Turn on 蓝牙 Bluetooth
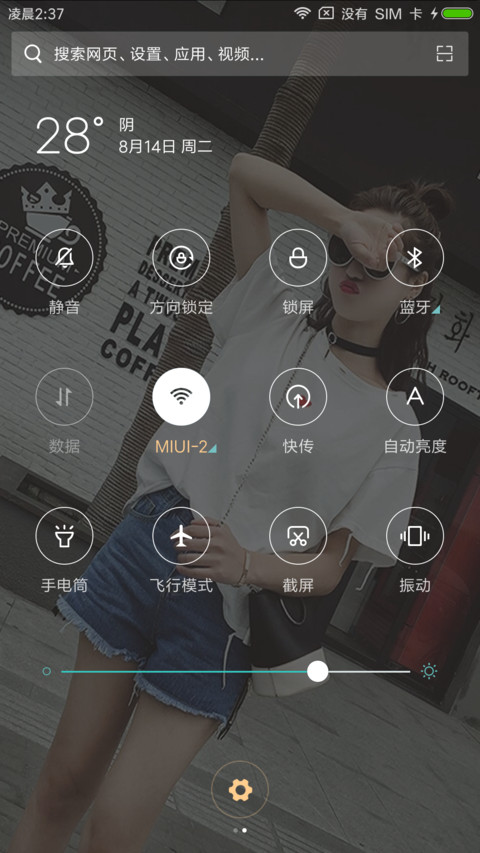This screenshot has width=480, height=853. [x=415, y=257]
